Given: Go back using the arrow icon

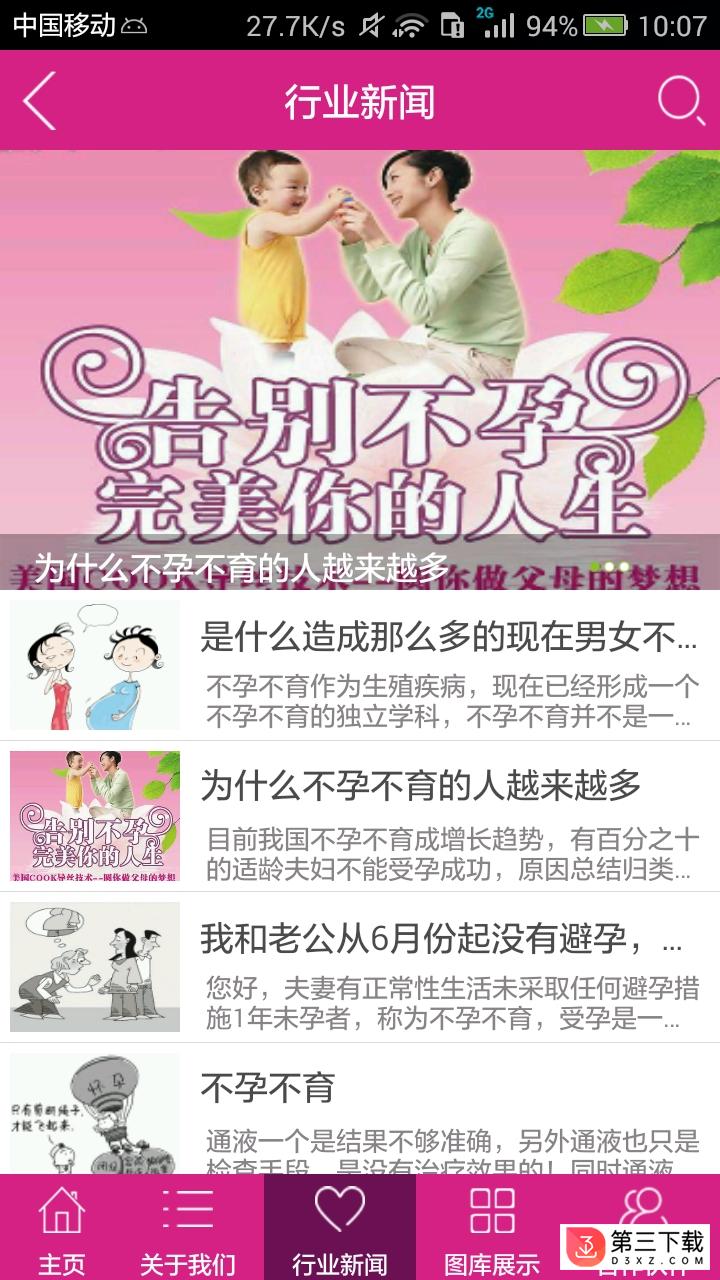Looking at the screenshot, I should click(x=40, y=101).
